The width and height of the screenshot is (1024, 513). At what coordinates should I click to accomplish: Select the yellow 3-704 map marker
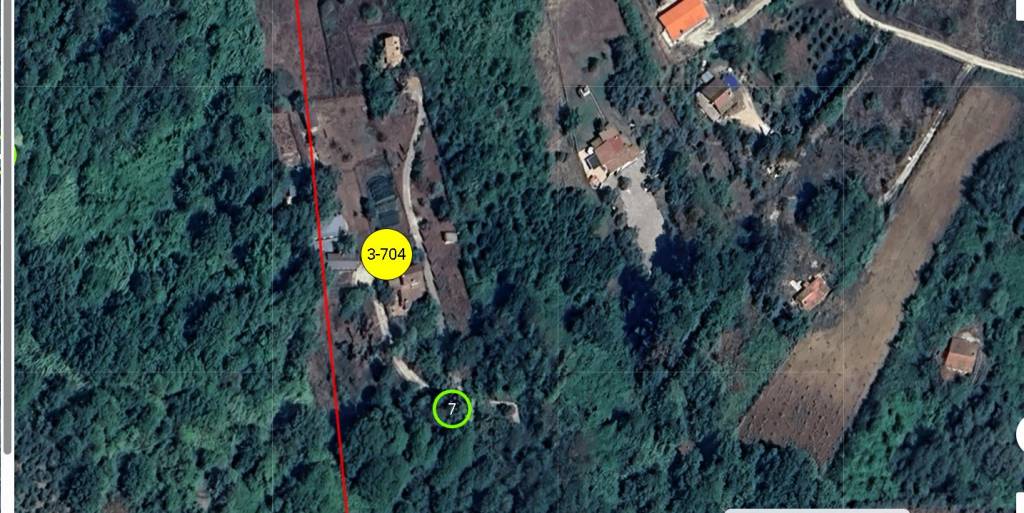386,254
